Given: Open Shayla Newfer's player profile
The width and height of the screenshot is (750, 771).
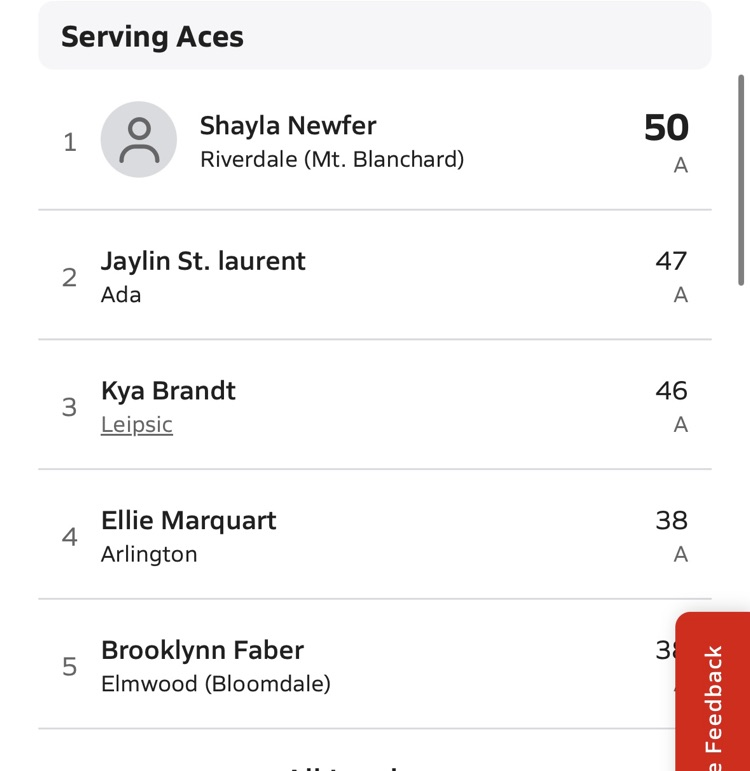Looking at the screenshot, I should [288, 126].
